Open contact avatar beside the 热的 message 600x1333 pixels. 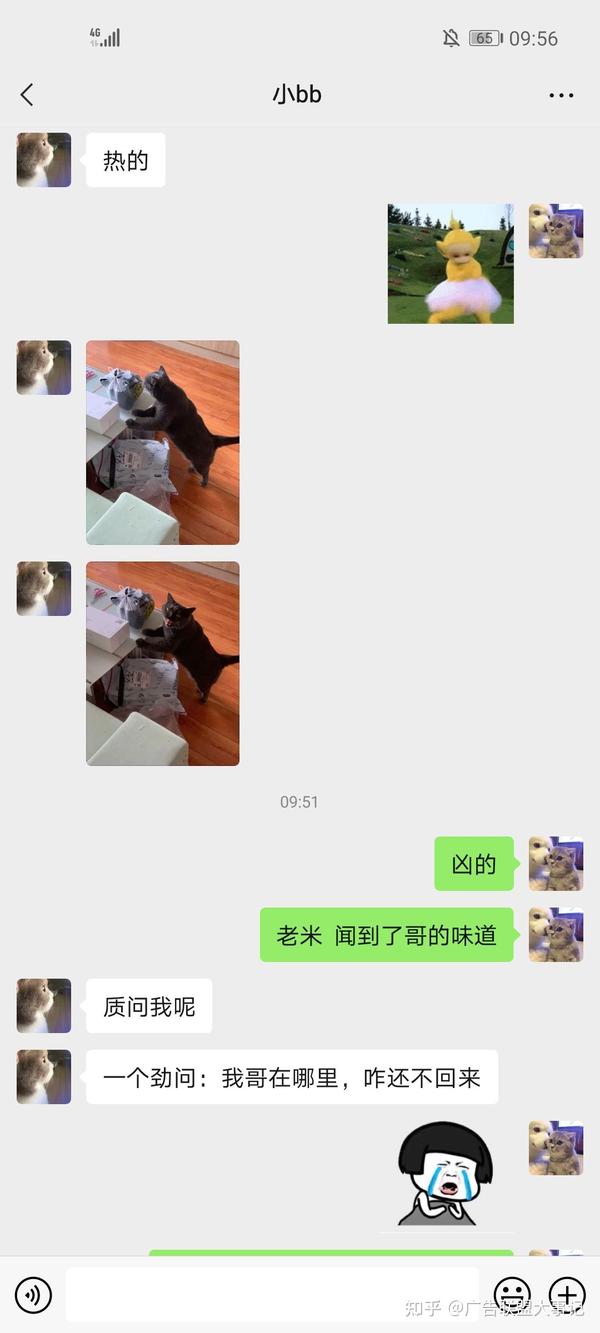coord(44,160)
